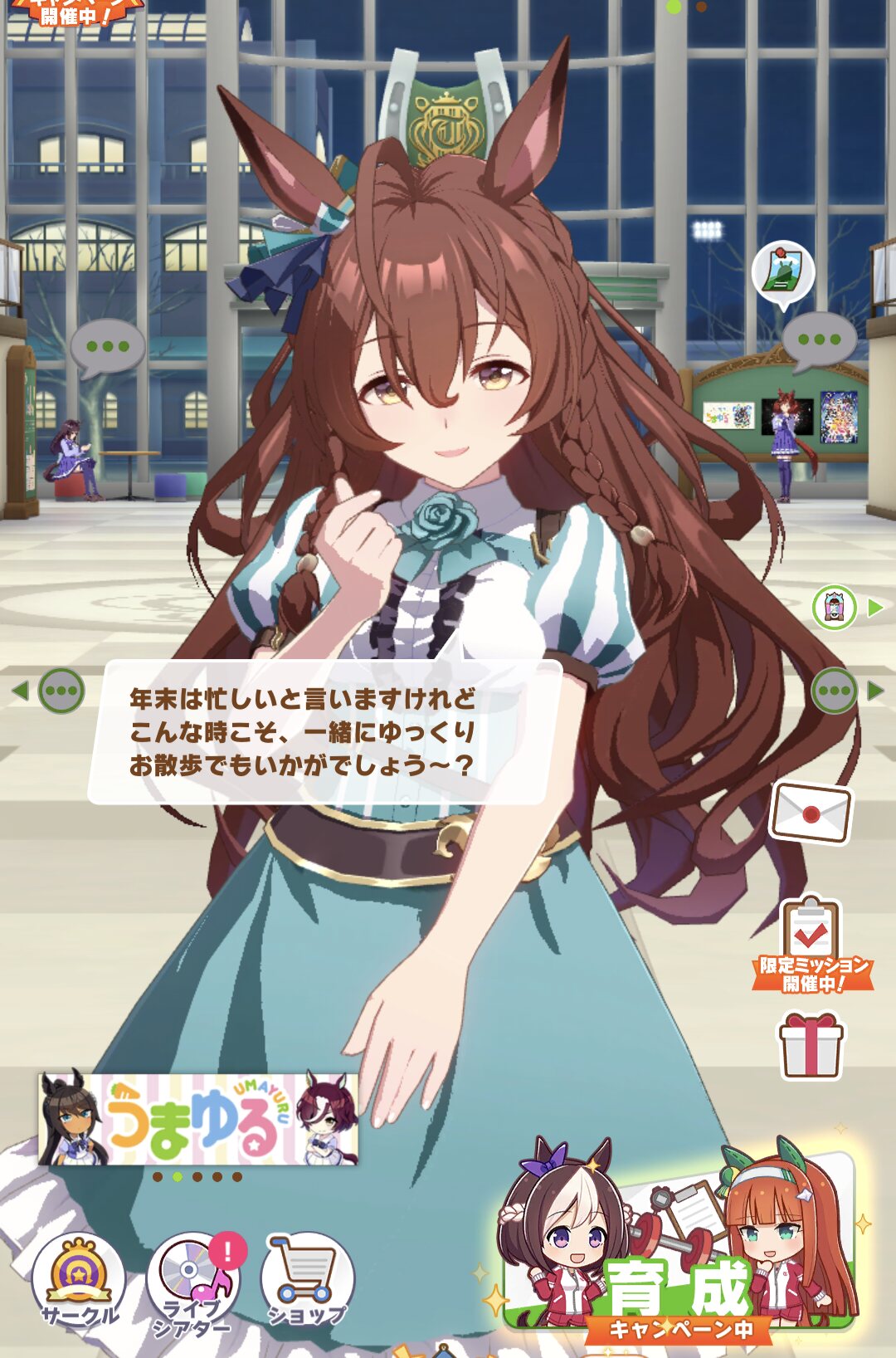This screenshot has width=896, height=1358.
Task: Open the うまゆる banner
Action: (198, 1119)
